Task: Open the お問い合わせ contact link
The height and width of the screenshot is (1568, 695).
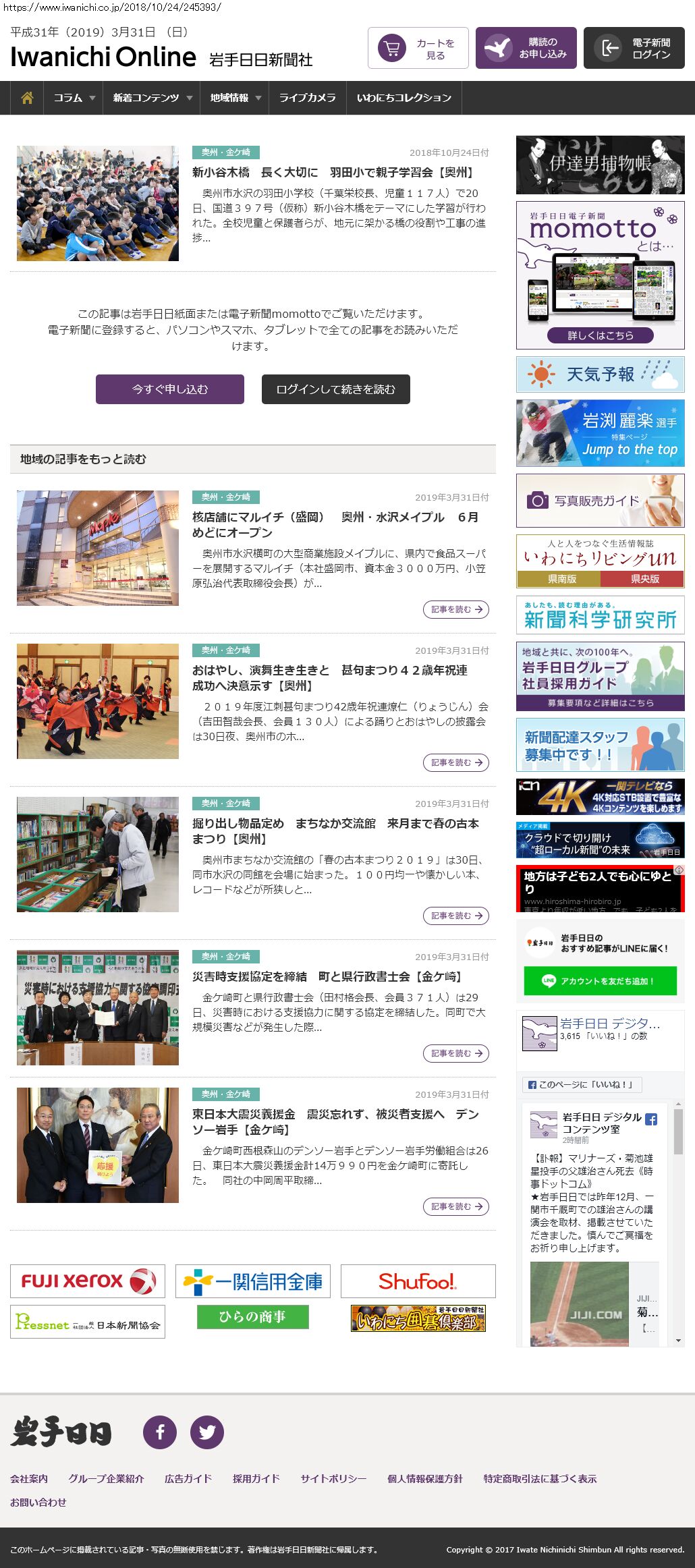Action: point(38,1502)
